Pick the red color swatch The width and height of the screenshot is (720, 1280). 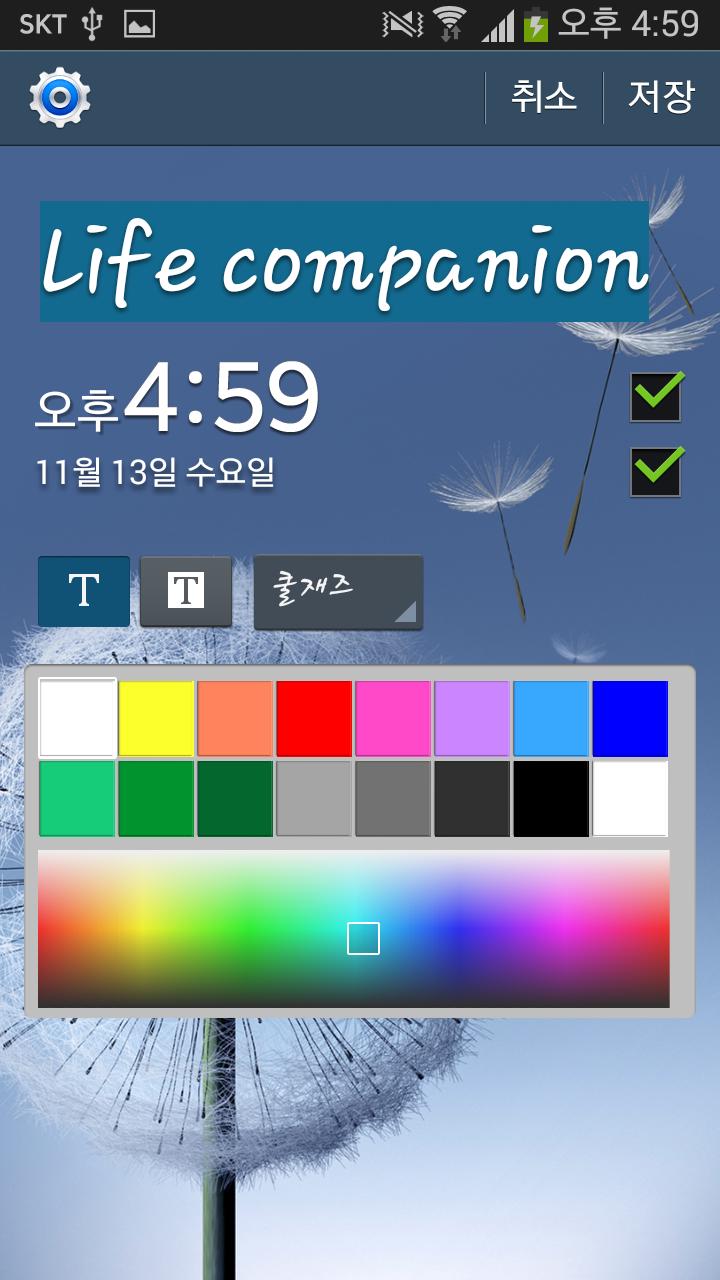314,718
